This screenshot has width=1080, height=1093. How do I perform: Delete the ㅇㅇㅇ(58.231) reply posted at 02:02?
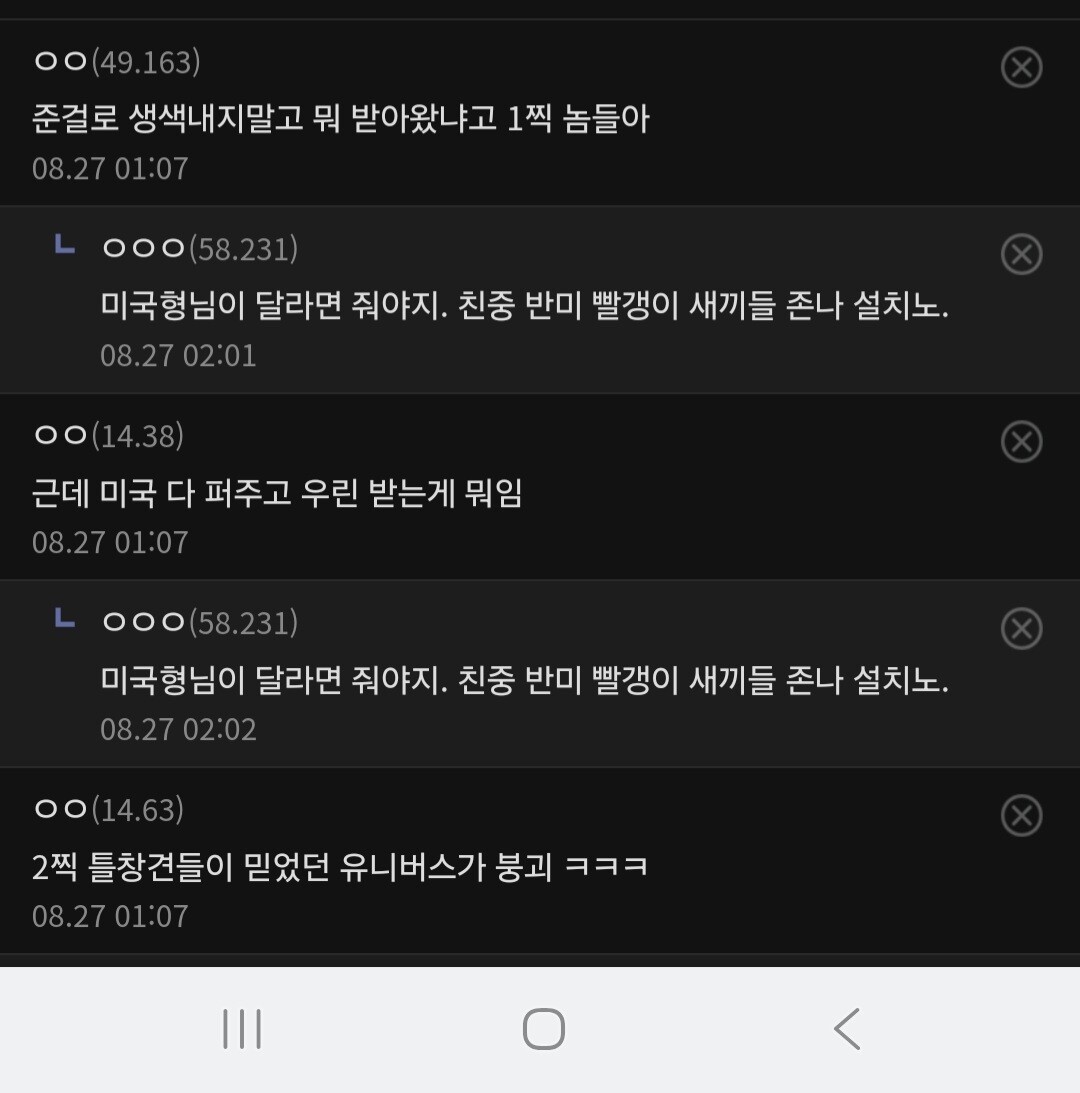pyautogui.click(x=1021, y=628)
